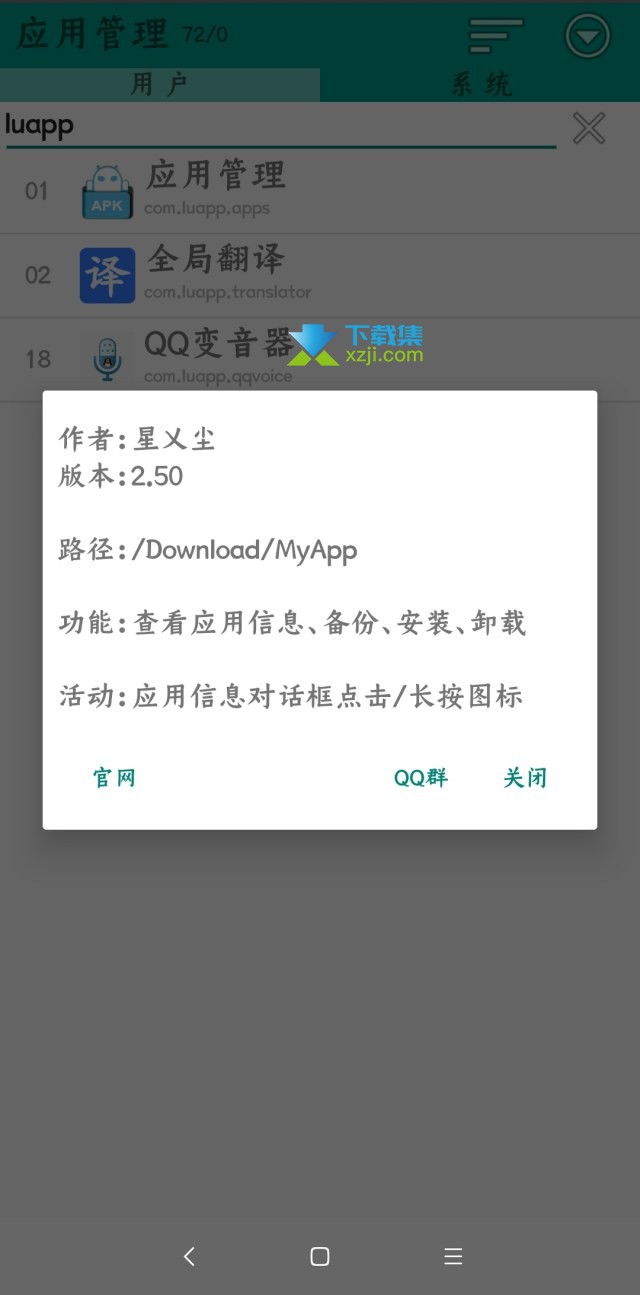Go to the home screen

[x=320, y=1256]
